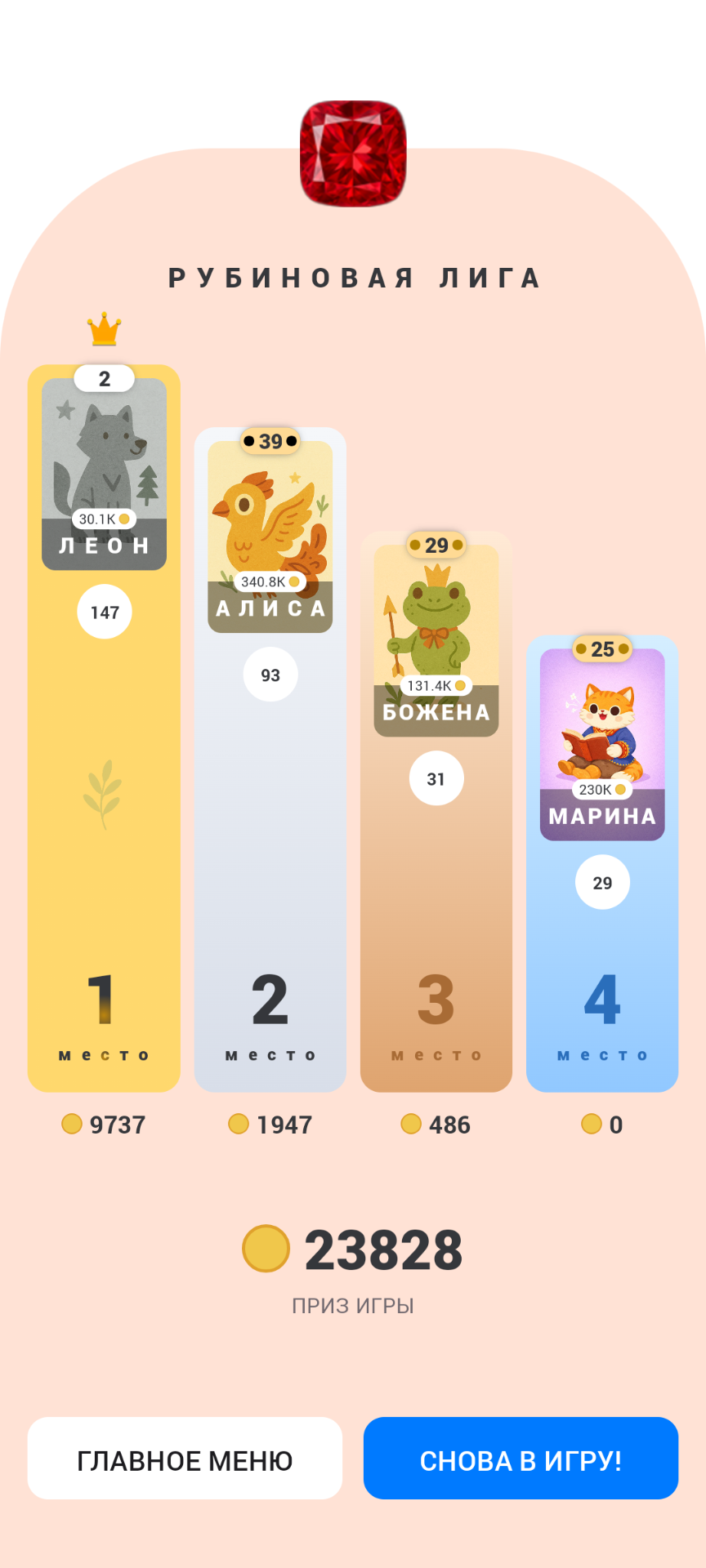The height and width of the screenshot is (1568, 706).
Task: Go to the Главное меню
Action: (x=185, y=1459)
